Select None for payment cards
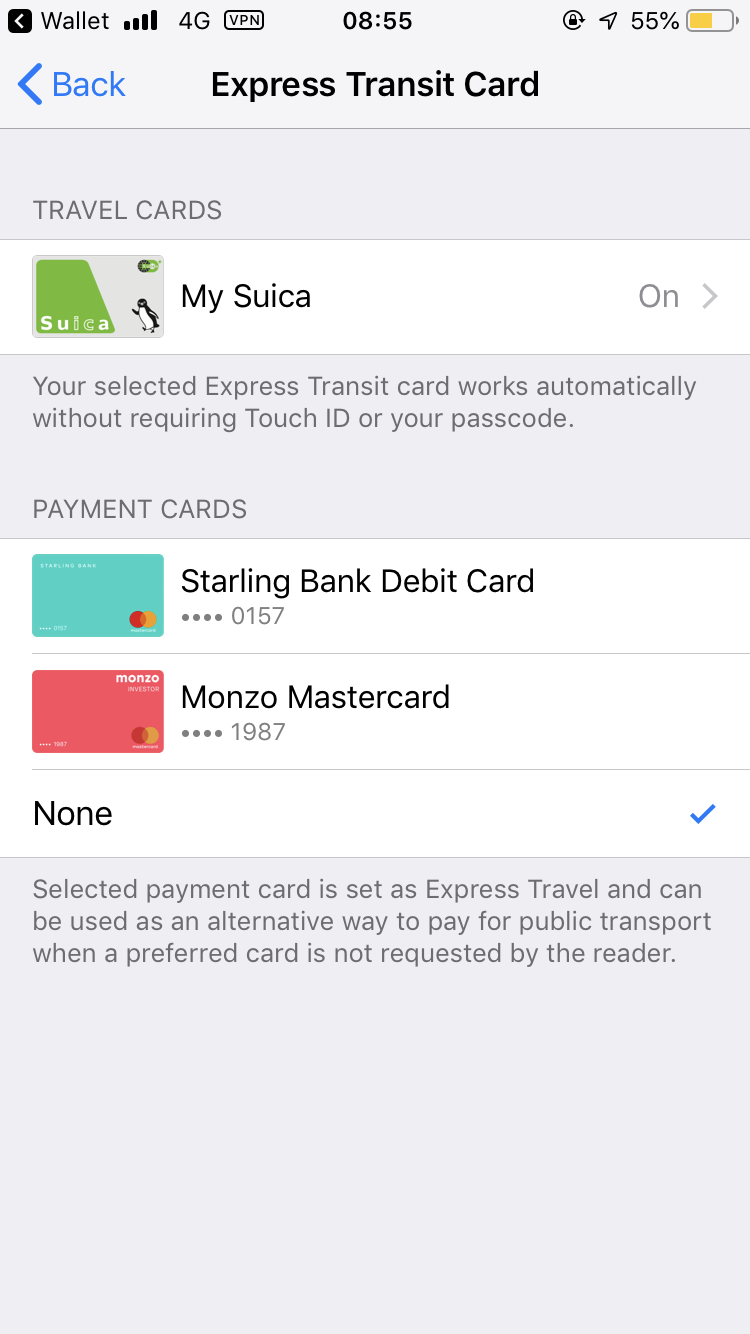750x1334 pixels. pyautogui.click(x=375, y=814)
